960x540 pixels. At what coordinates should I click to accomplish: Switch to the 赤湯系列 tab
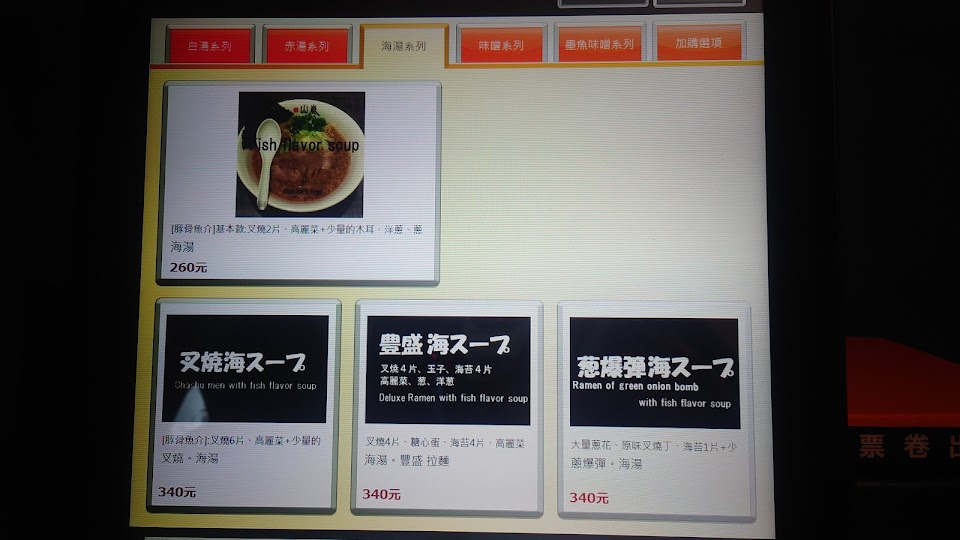point(307,45)
